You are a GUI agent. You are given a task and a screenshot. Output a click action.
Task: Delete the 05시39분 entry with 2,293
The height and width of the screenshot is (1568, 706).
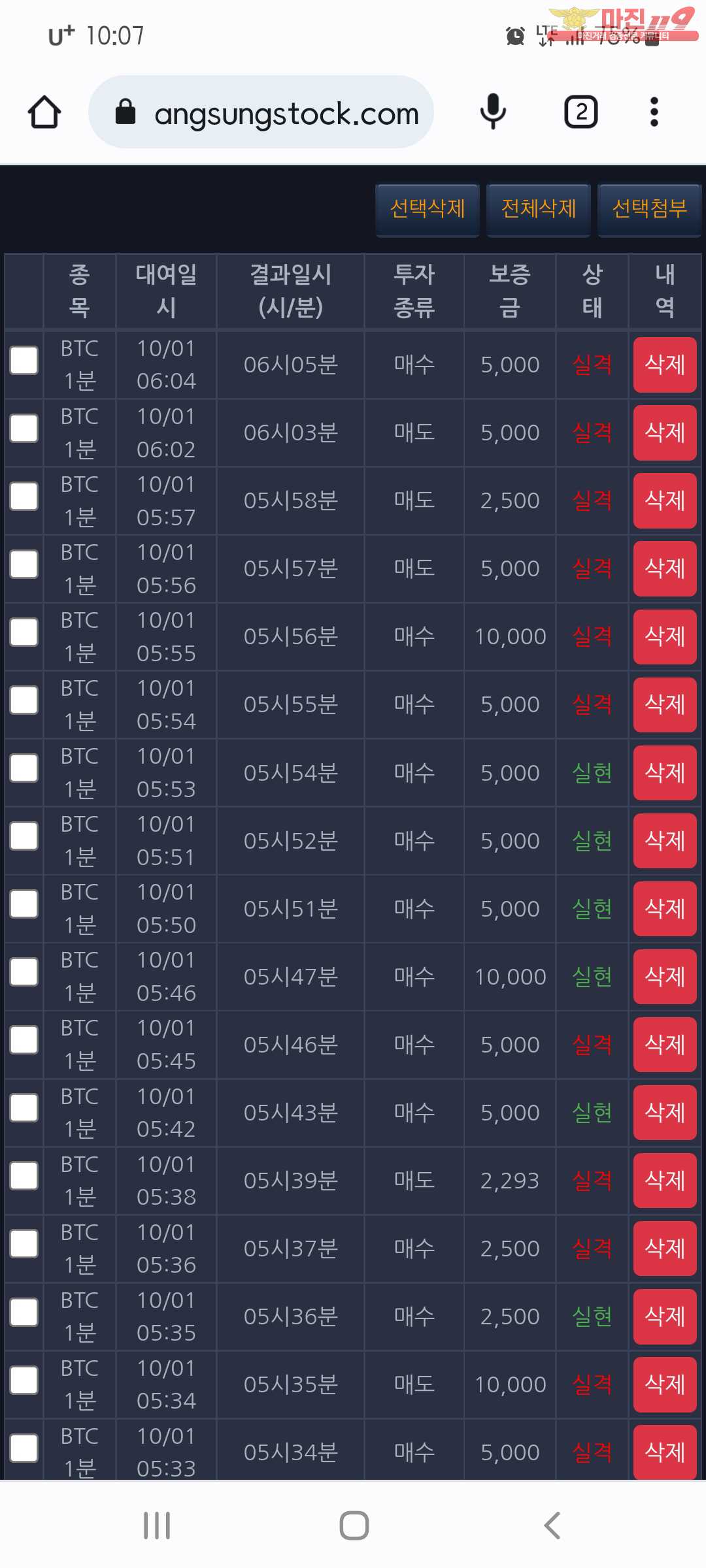(x=665, y=1181)
